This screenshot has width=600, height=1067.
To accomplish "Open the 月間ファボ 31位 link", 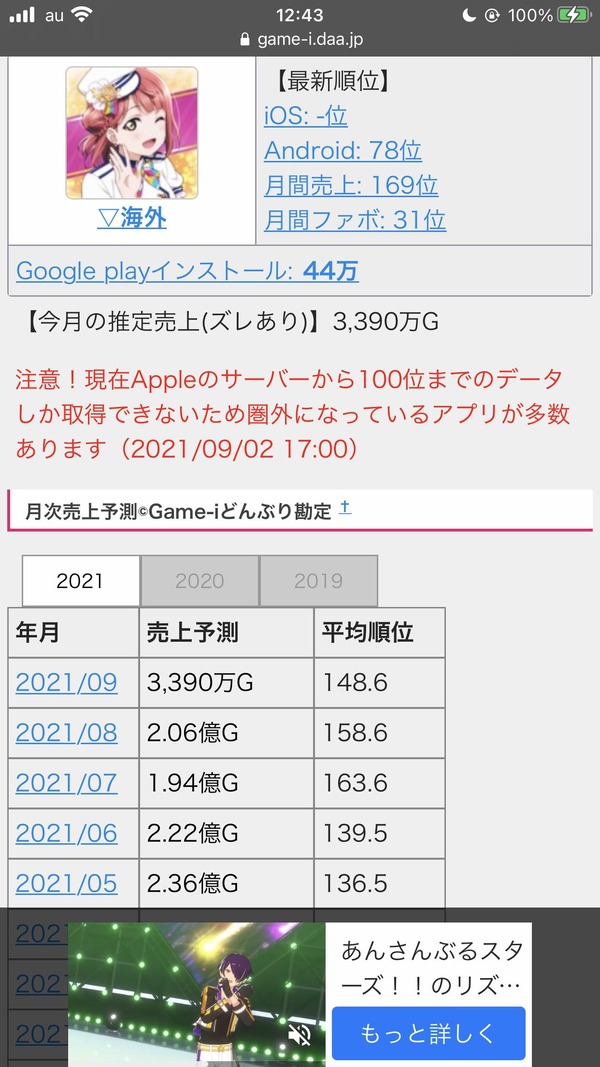I will [x=355, y=220].
